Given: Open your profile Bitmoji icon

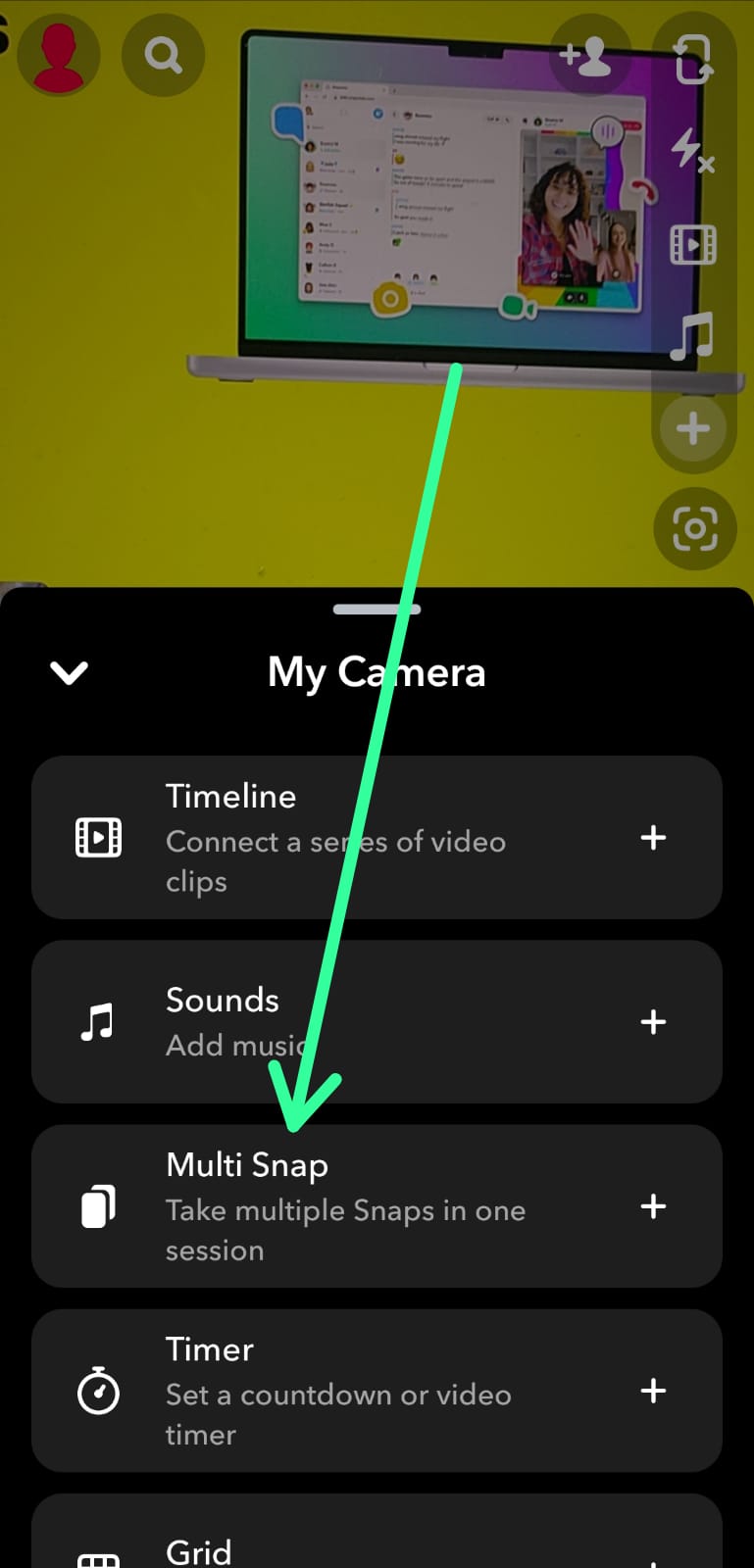Looking at the screenshot, I should coord(58,55).
